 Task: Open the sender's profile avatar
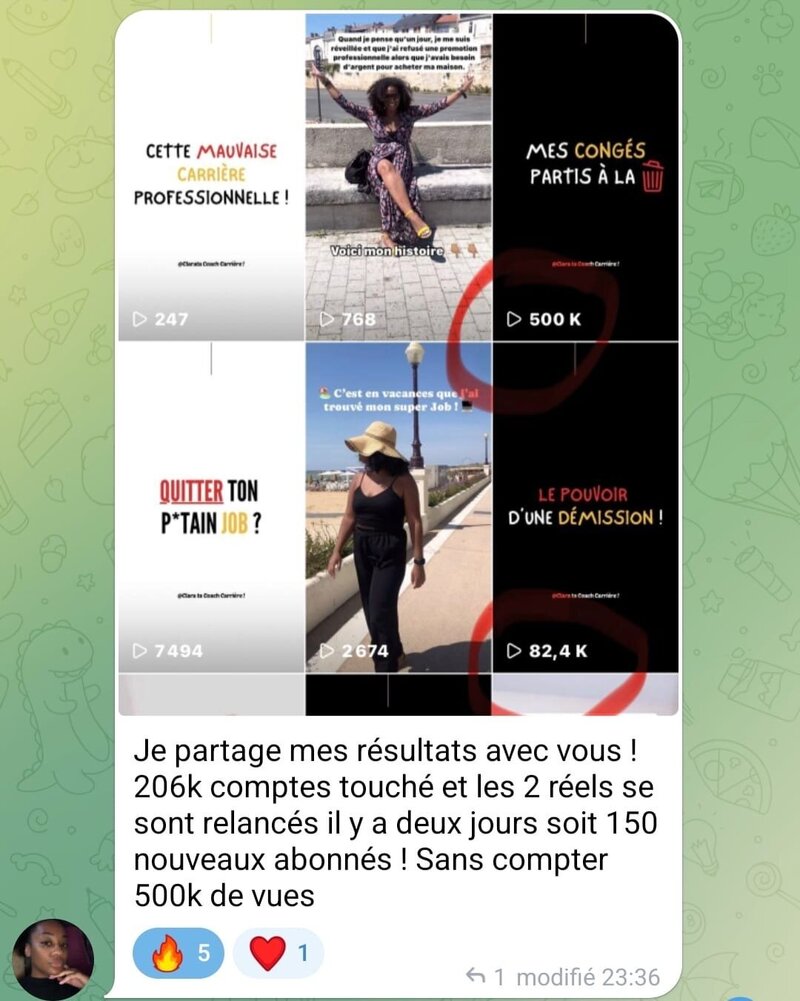point(53,959)
